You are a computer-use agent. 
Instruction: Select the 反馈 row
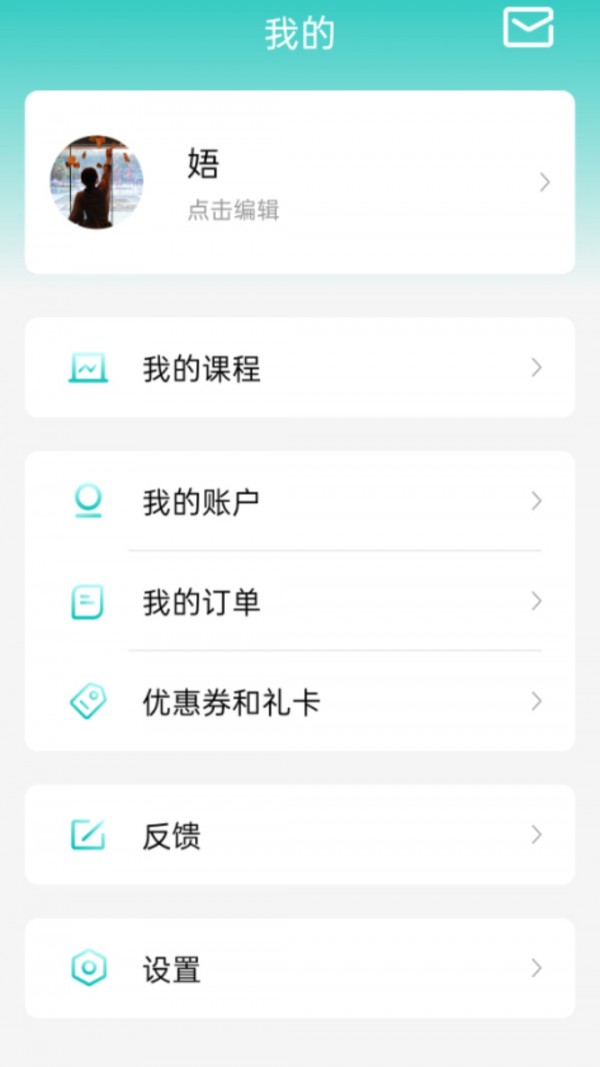pos(300,835)
